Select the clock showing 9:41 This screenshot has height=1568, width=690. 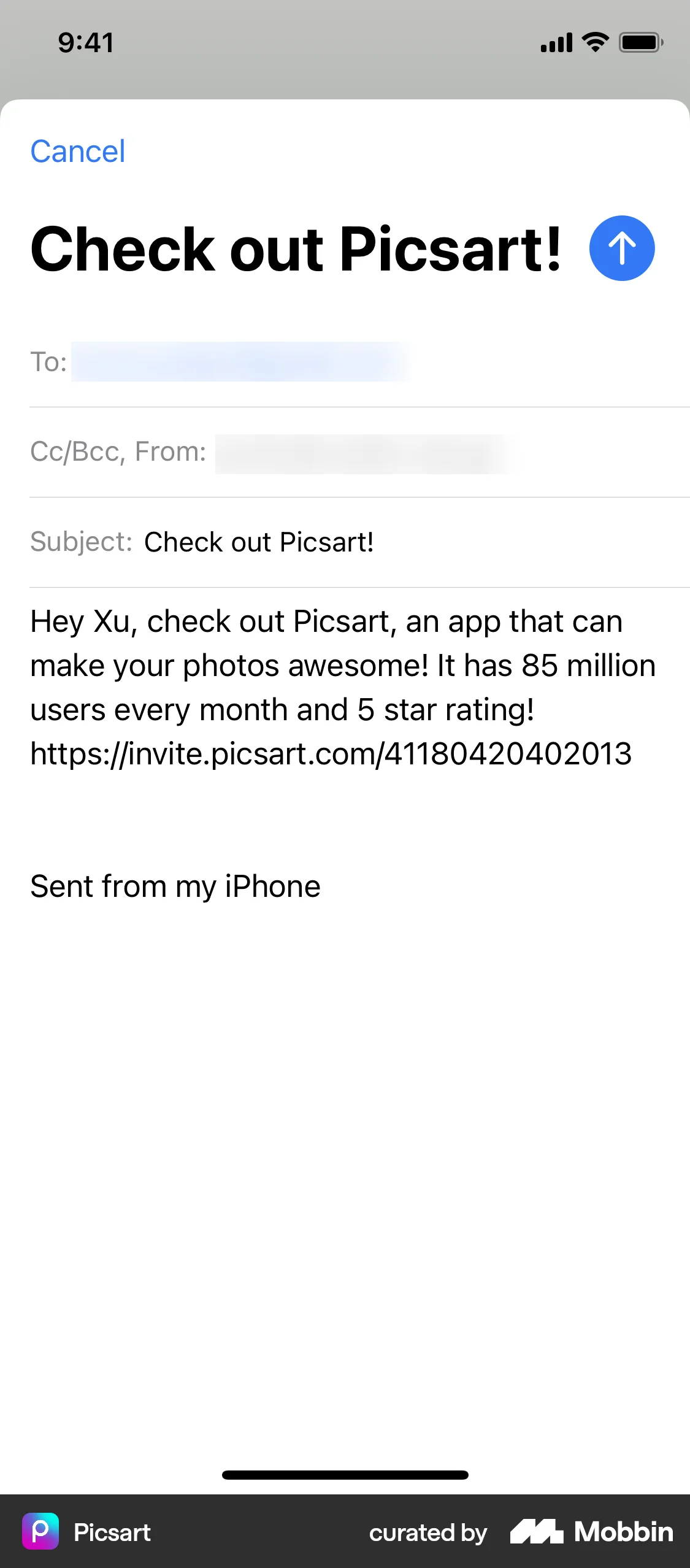tap(85, 42)
